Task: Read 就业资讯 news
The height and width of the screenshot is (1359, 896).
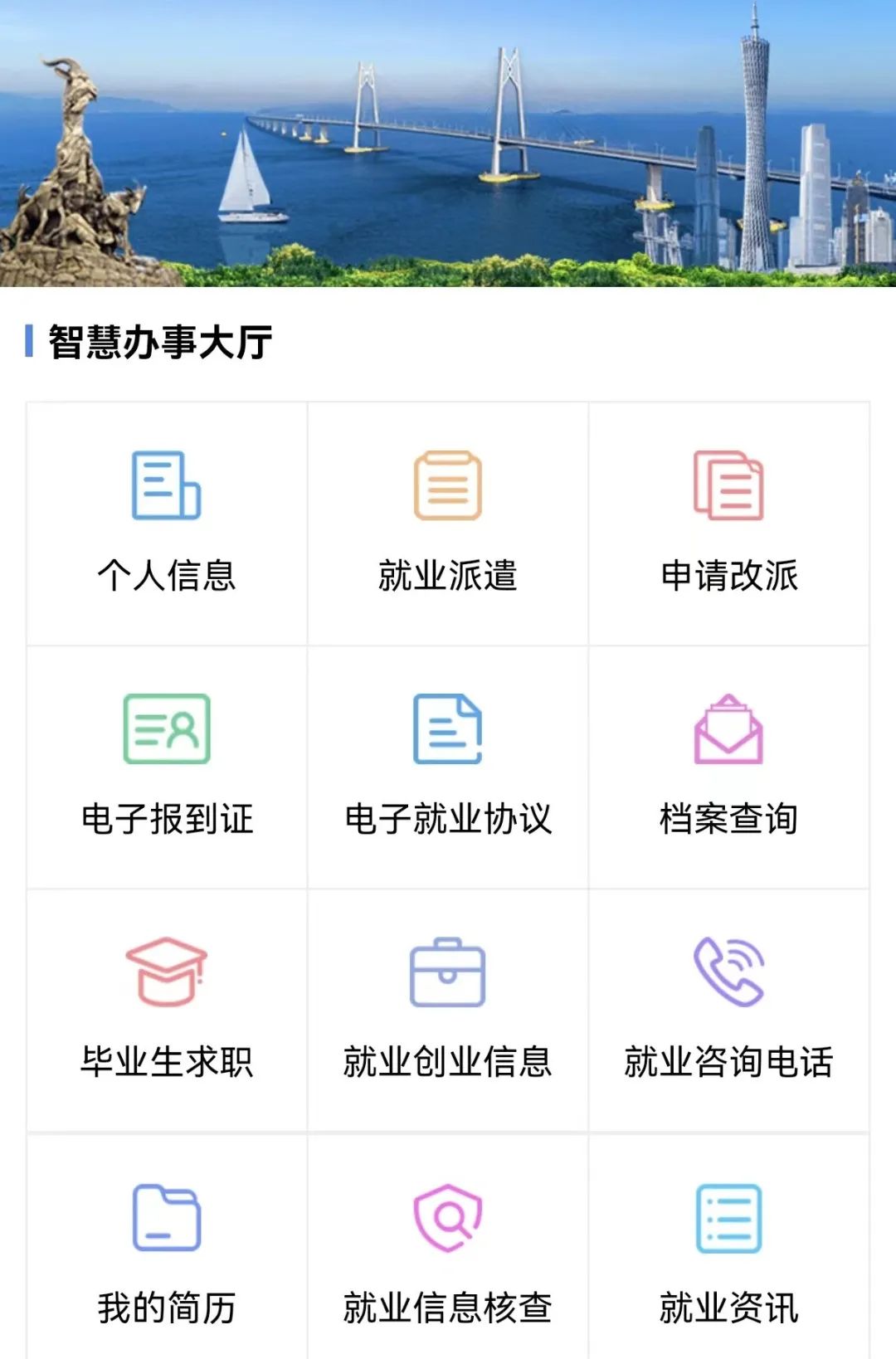Action: click(728, 1254)
